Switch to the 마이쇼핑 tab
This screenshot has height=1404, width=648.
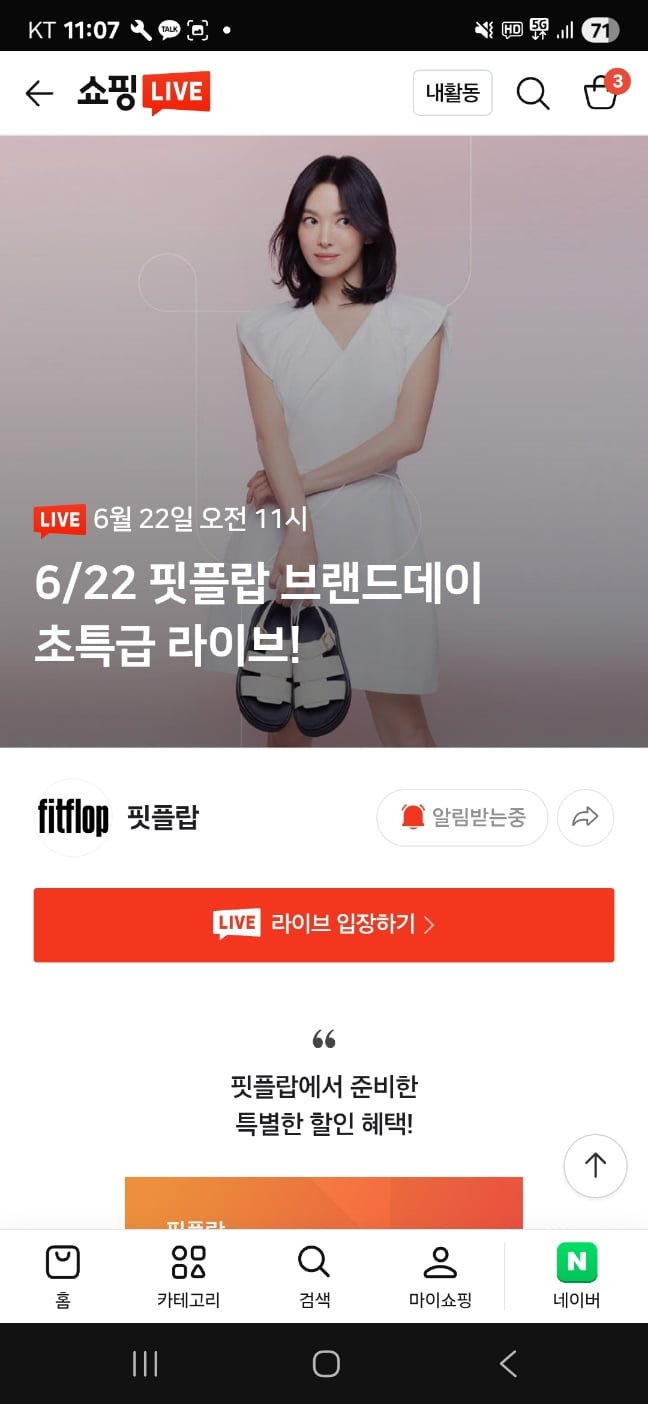(x=440, y=1276)
